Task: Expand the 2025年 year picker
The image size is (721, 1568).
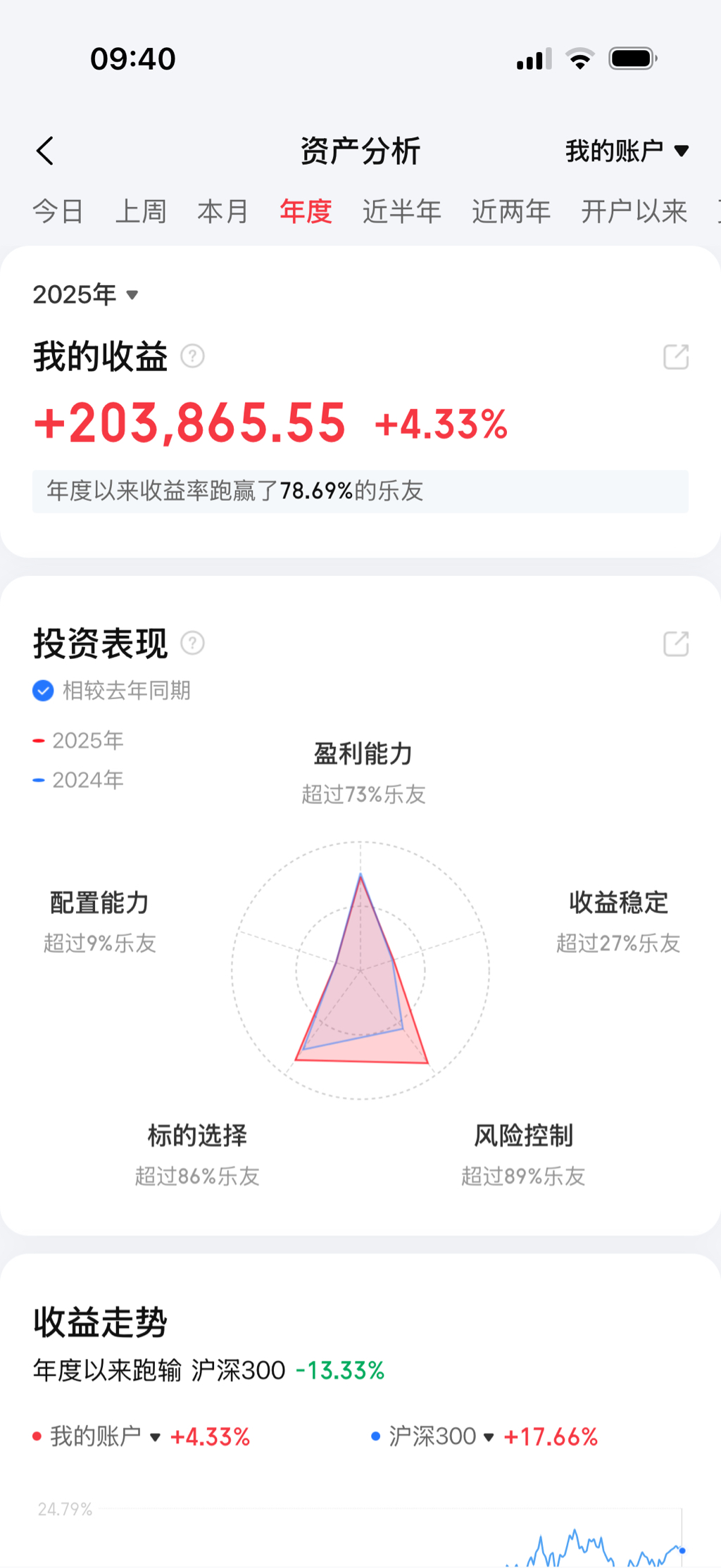Action: click(x=85, y=294)
